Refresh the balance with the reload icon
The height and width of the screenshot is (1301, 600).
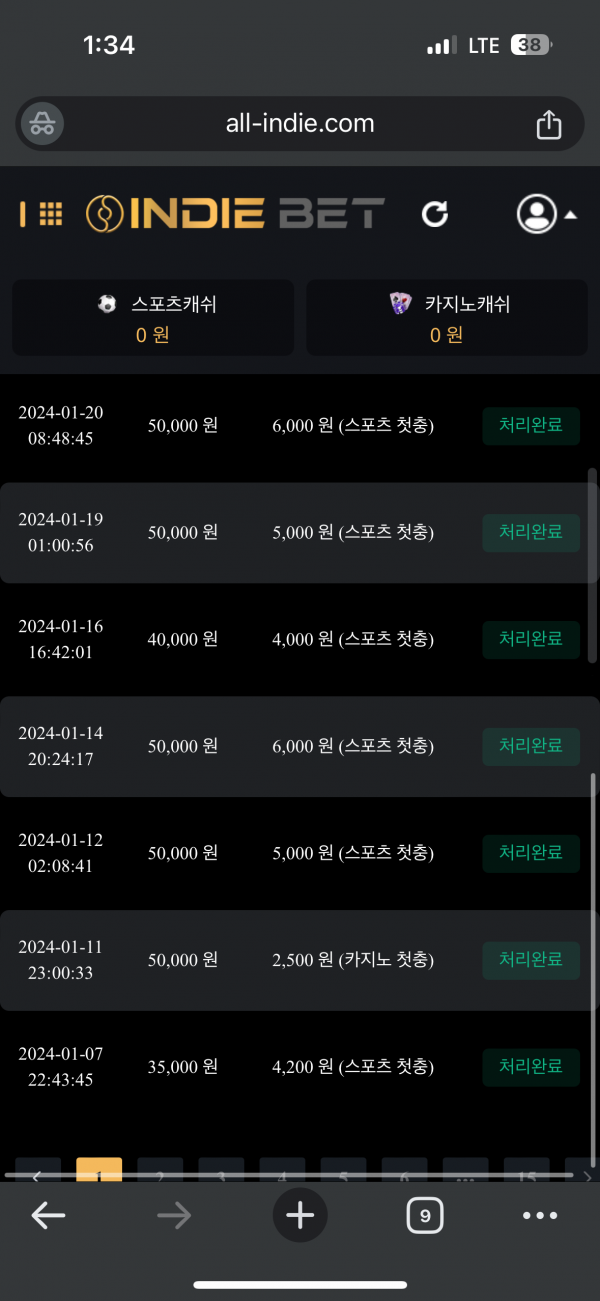(435, 213)
